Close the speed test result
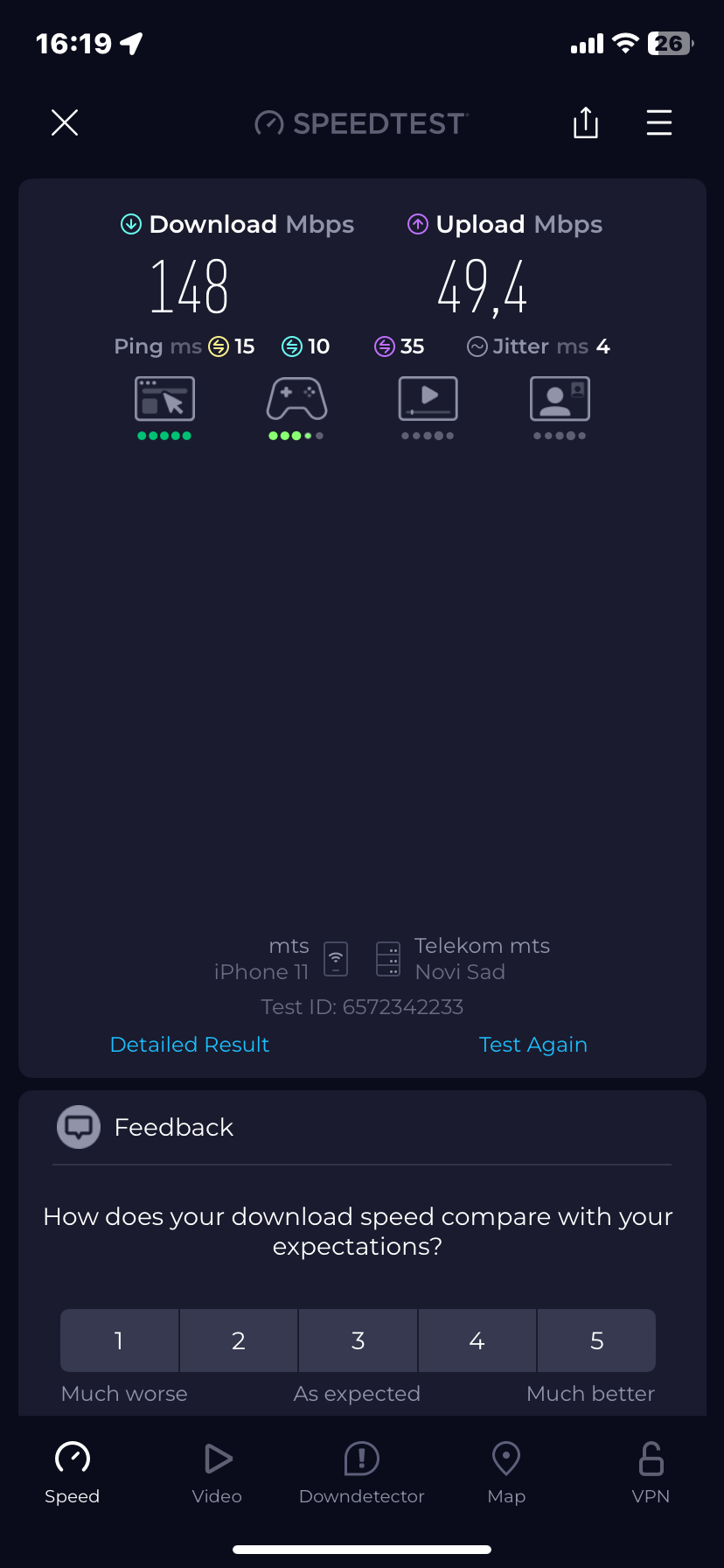The height and width of the screenshot is (1568, 724). pyautogui.click(x=65, y=122)
